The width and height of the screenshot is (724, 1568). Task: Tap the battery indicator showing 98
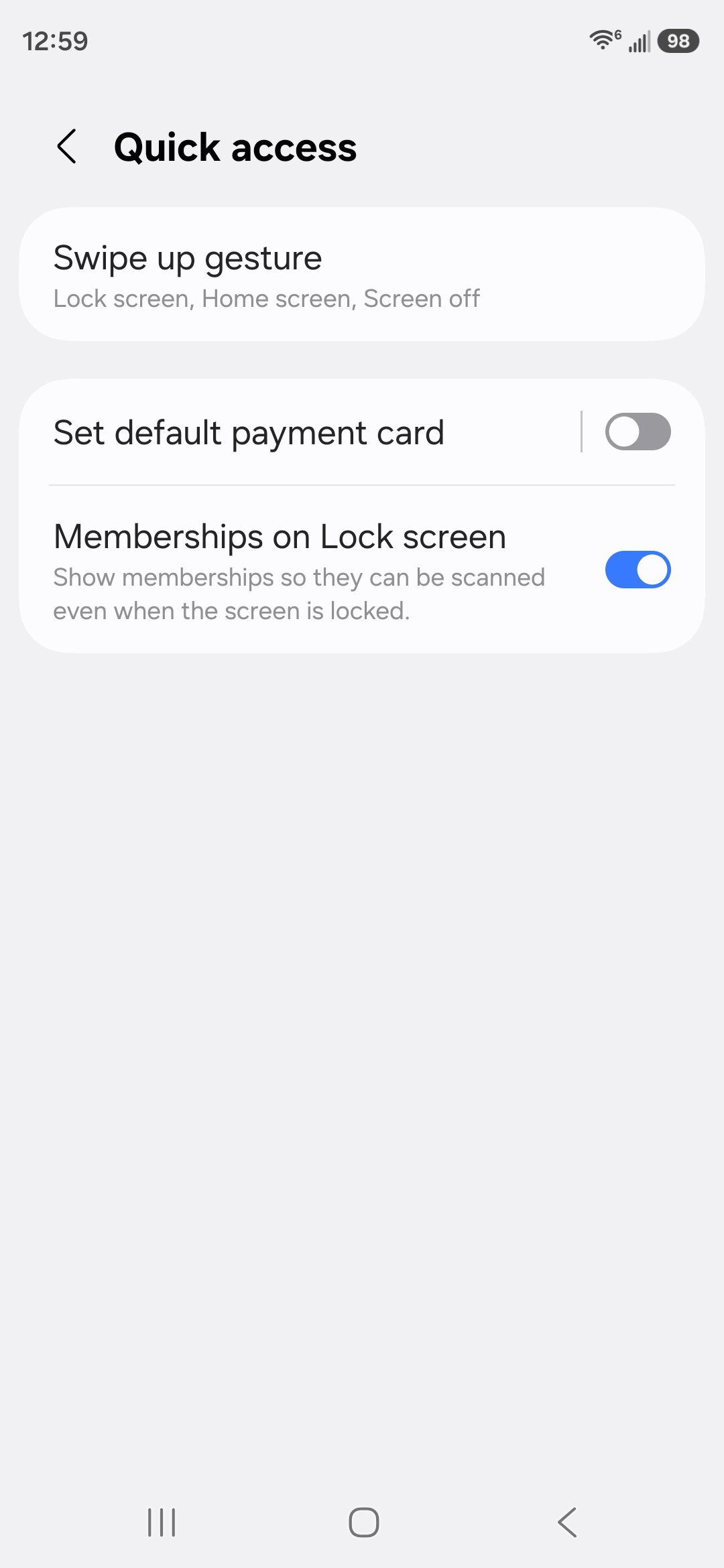677,42
